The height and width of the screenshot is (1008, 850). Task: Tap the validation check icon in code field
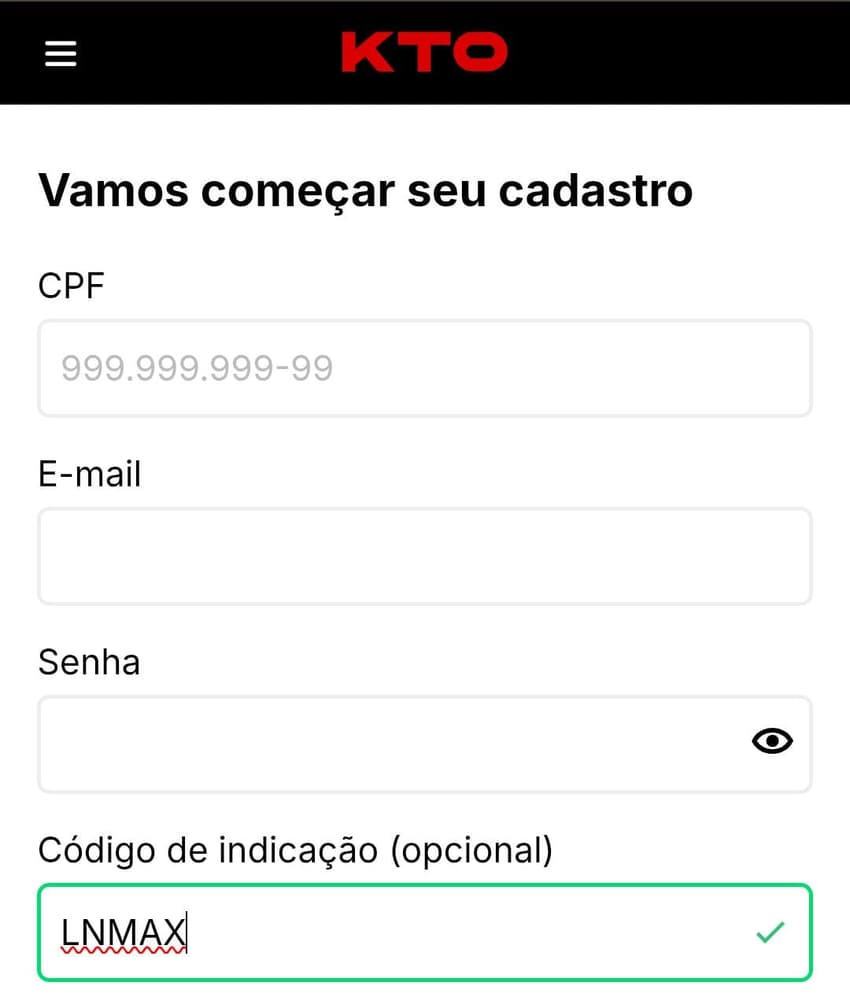coord(770,932)
